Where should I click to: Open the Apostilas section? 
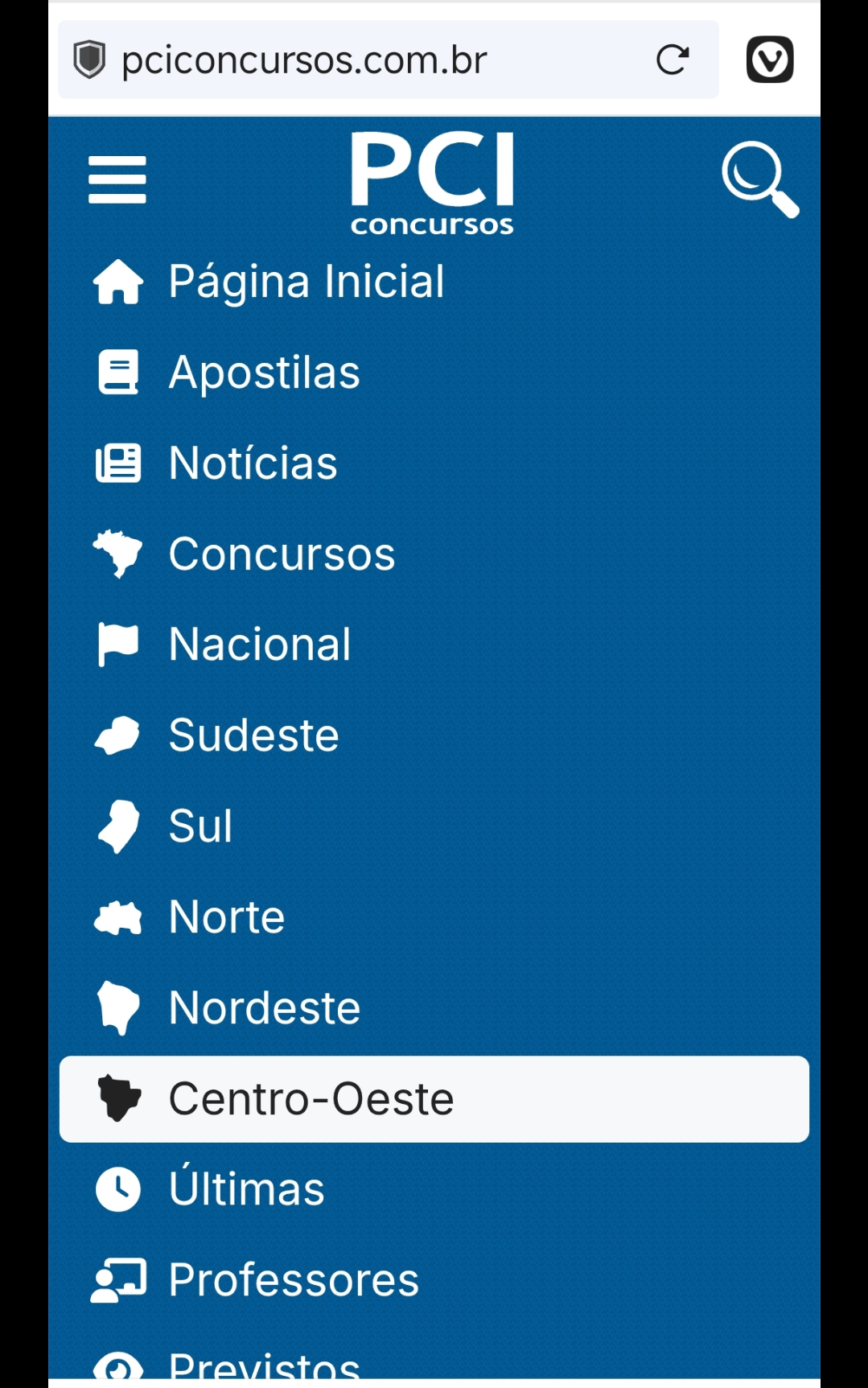click(x=264, y=373)
